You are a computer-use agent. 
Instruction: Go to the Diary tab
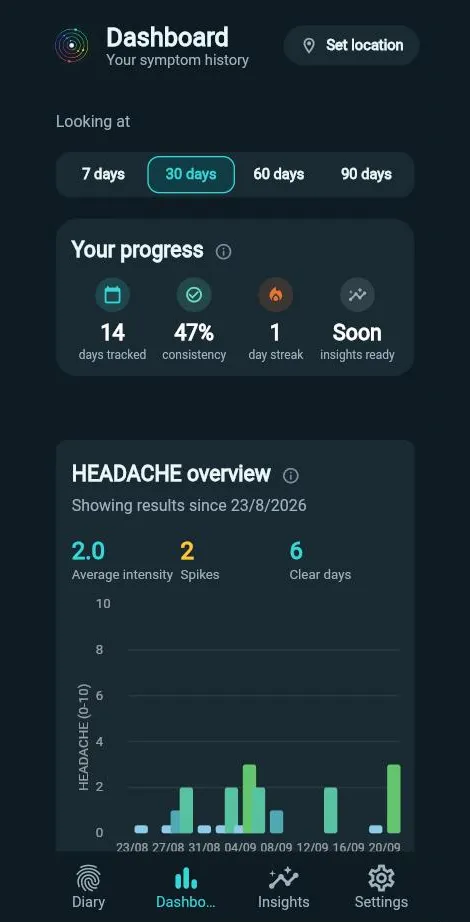click(88, 887)
